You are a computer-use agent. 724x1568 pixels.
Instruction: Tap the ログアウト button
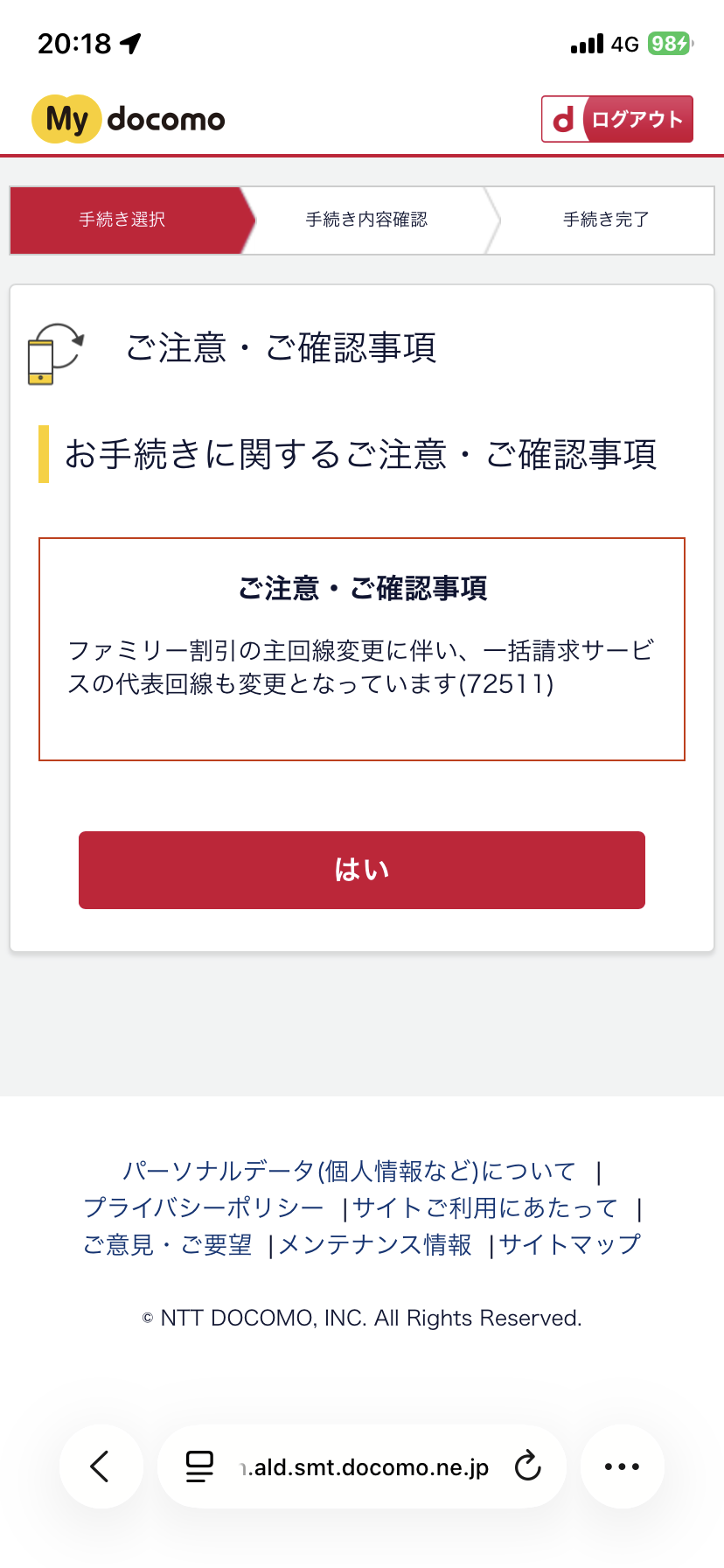tap(640, 119)
